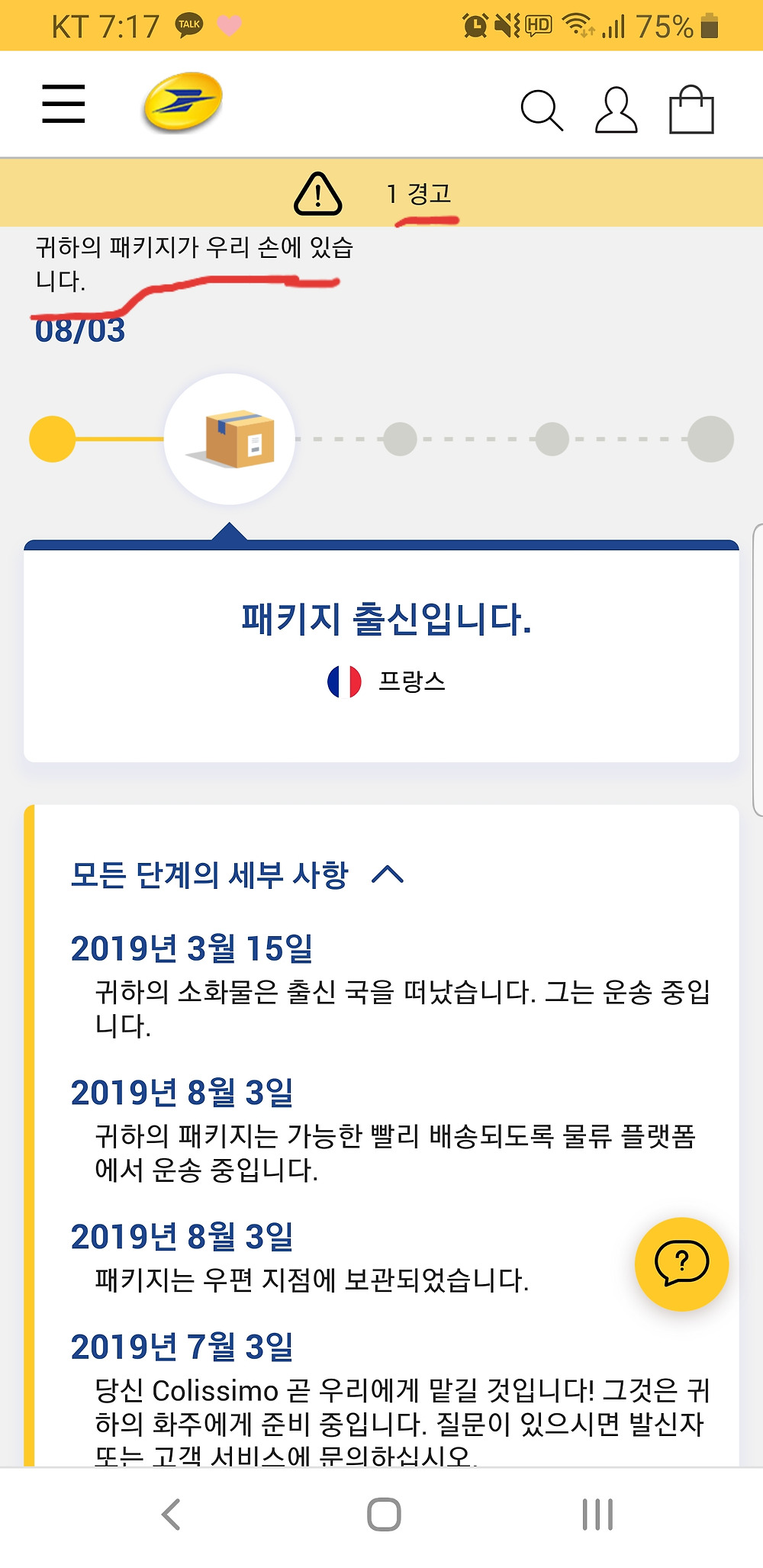This screenshot has width=763, height=1568.
Task: Tap the La Poste logo
Action: coord(183,102)
